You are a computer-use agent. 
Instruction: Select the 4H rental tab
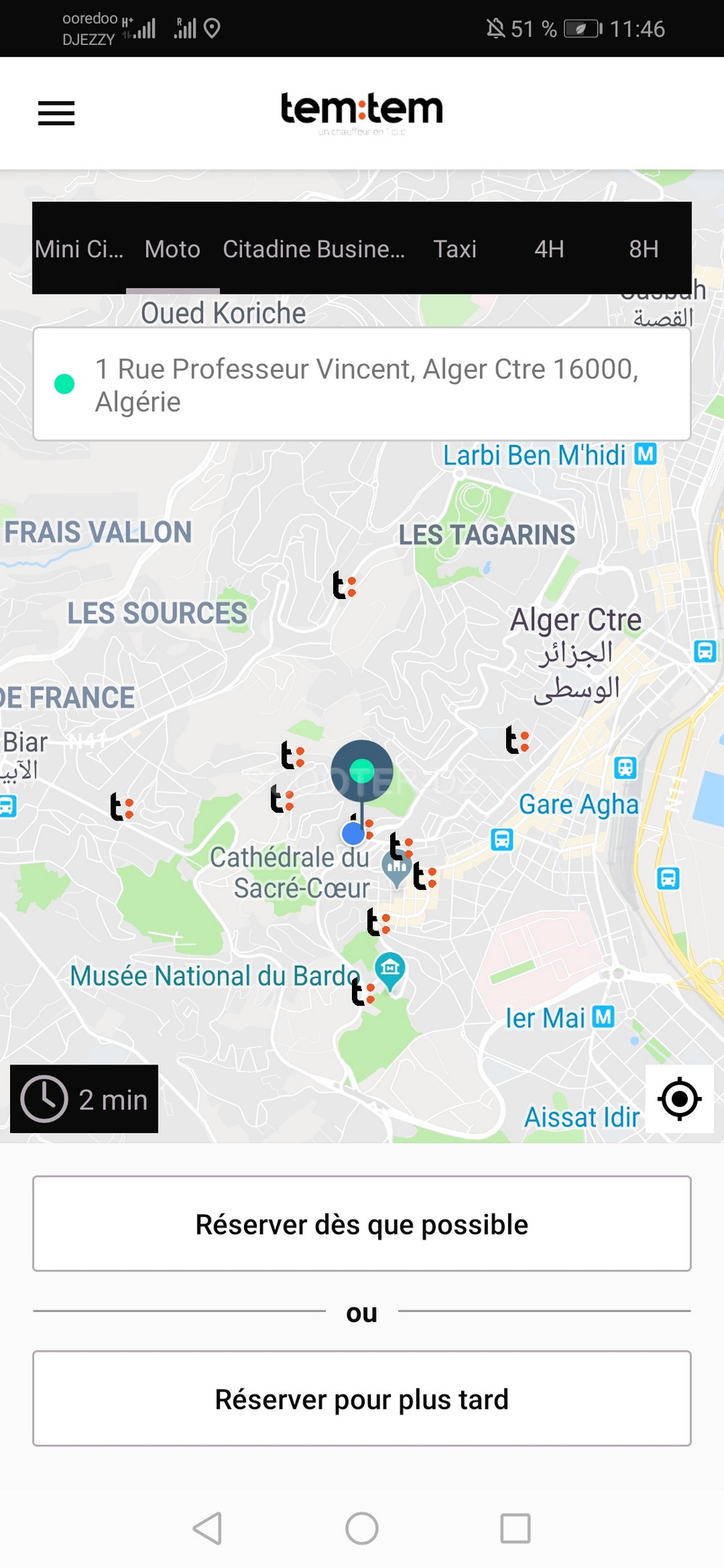click(x=549, y=249)
